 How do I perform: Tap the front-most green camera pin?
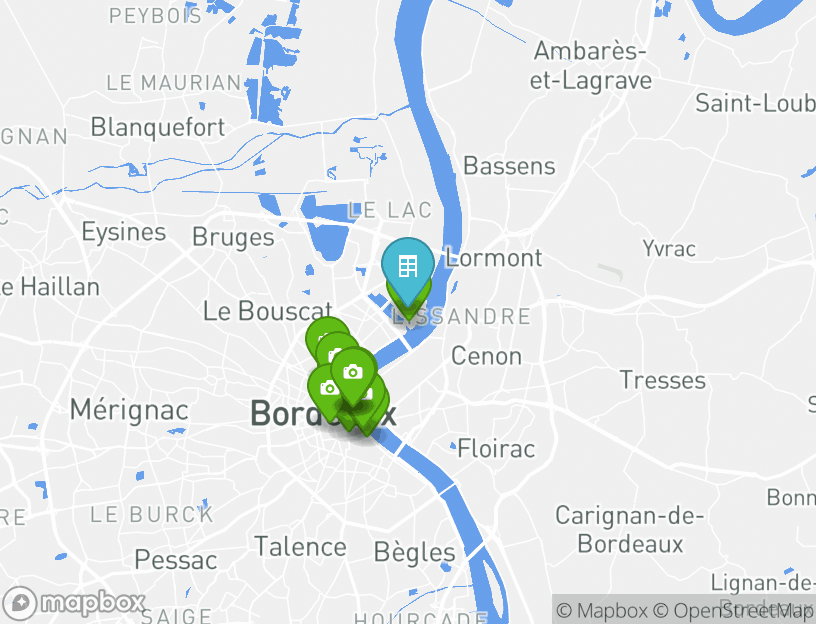click(352, 374)
